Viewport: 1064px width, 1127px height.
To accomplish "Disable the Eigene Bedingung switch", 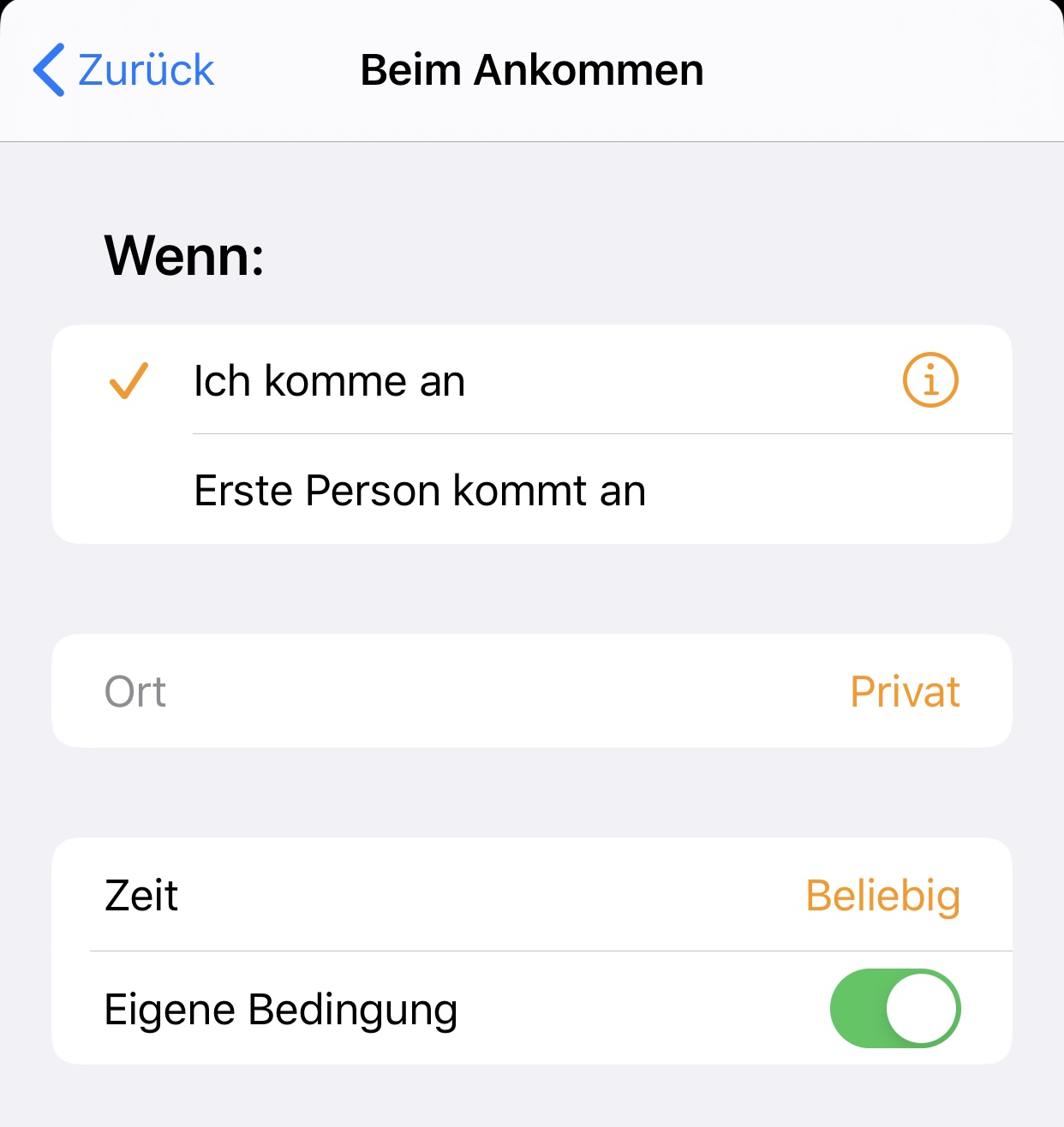I will point(894,1009).
